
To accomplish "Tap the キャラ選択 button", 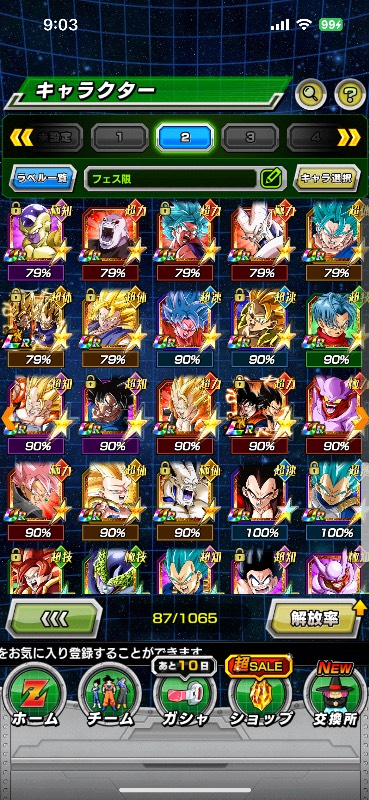I will (x=327, y=178).
